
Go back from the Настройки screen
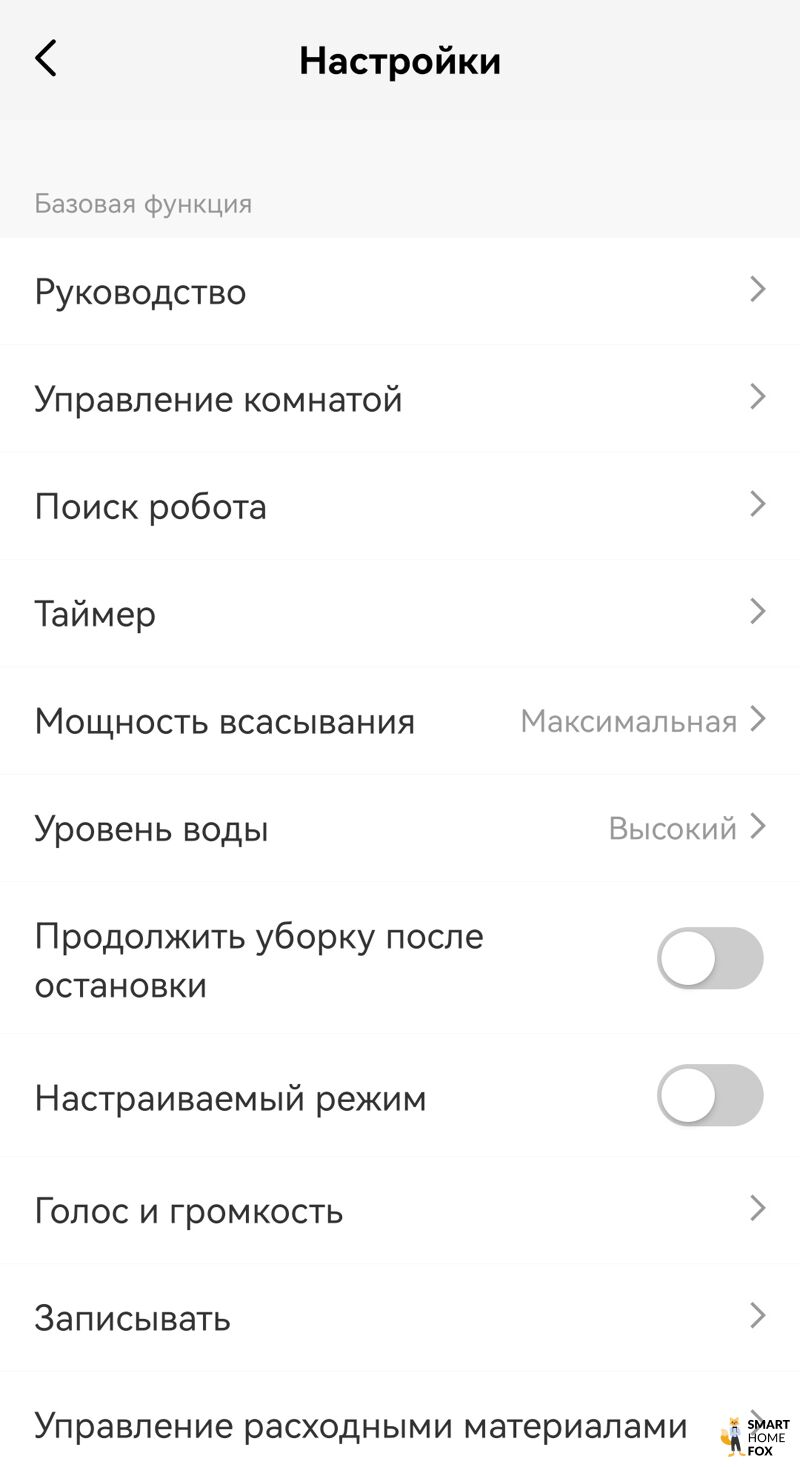tap(46, 59)
